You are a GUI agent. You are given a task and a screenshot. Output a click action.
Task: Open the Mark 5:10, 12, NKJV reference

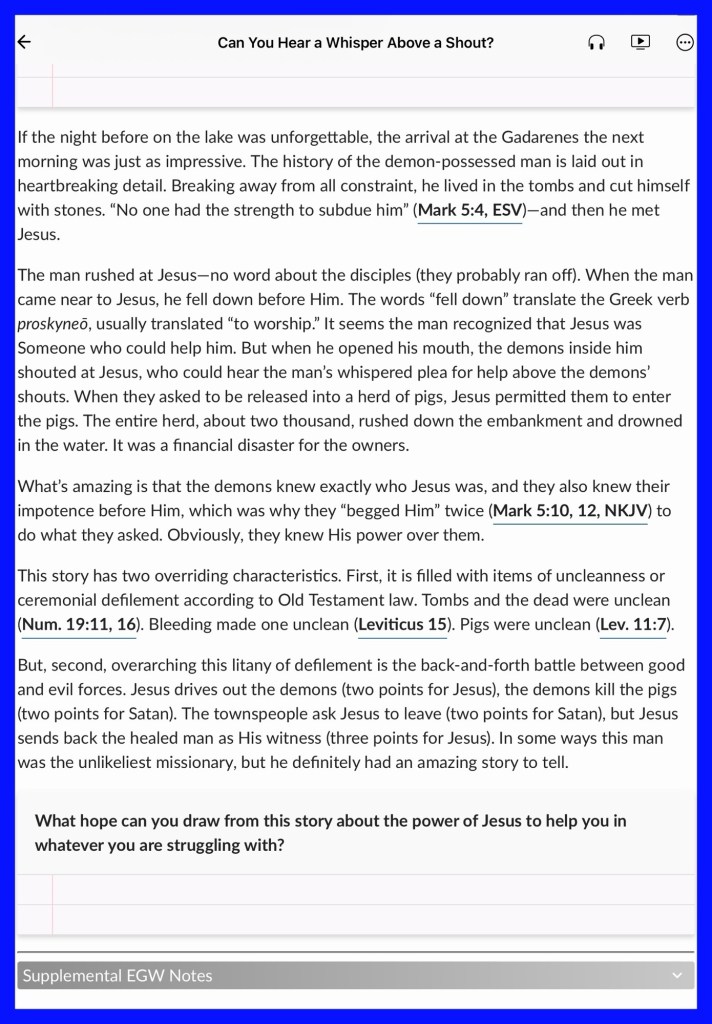click(x=570, y=511)
